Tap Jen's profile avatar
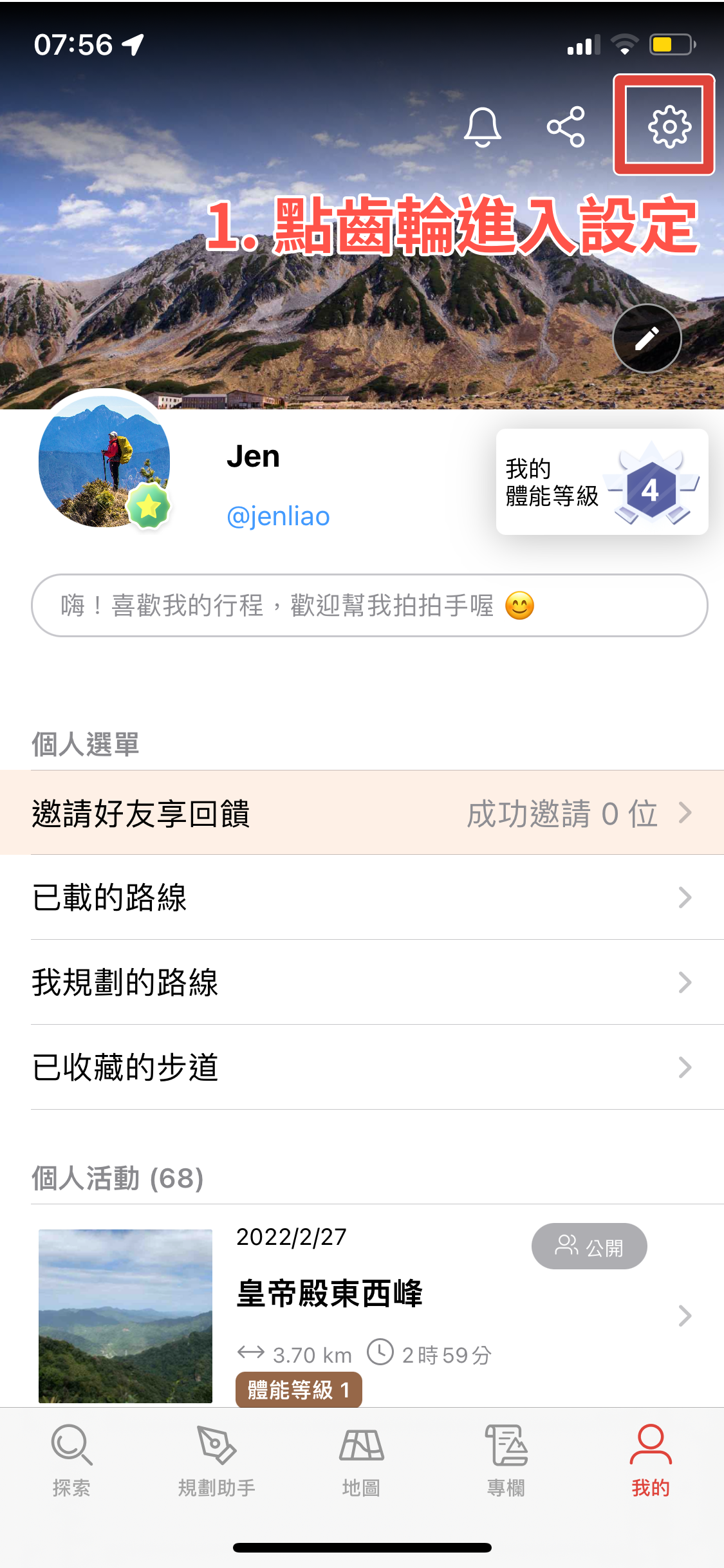724x1568 pixels. (x=104, y=461)
